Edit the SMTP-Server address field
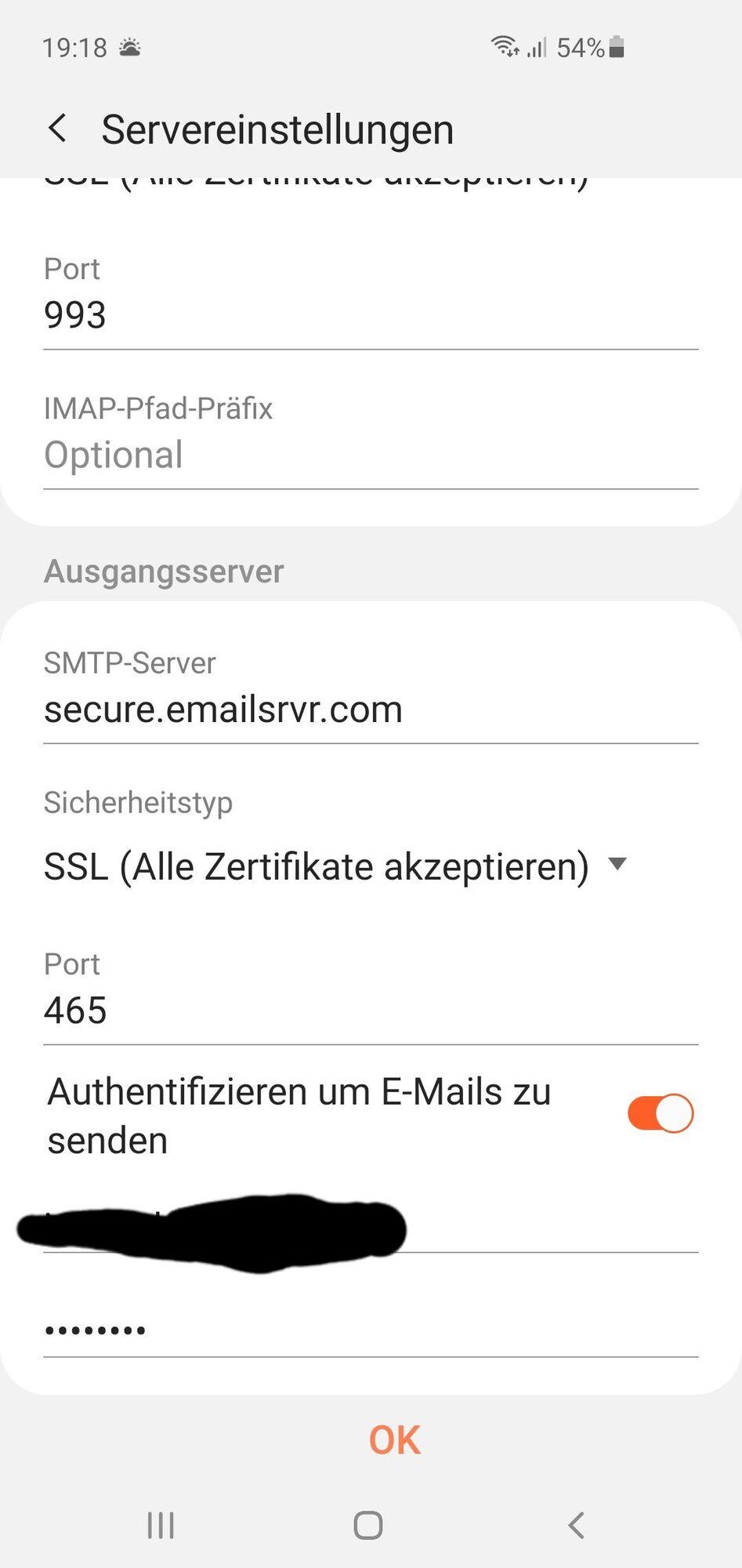The image size is (742, 1568). point(368,710)
